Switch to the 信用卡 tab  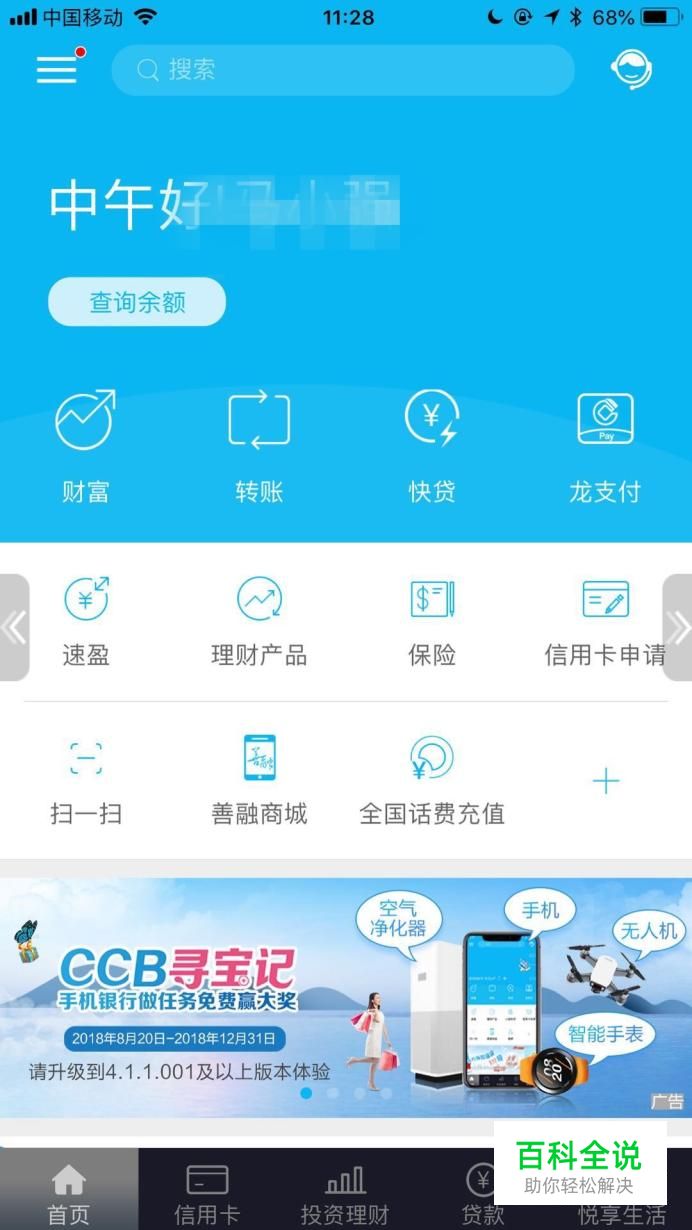tap(207, 1193)
